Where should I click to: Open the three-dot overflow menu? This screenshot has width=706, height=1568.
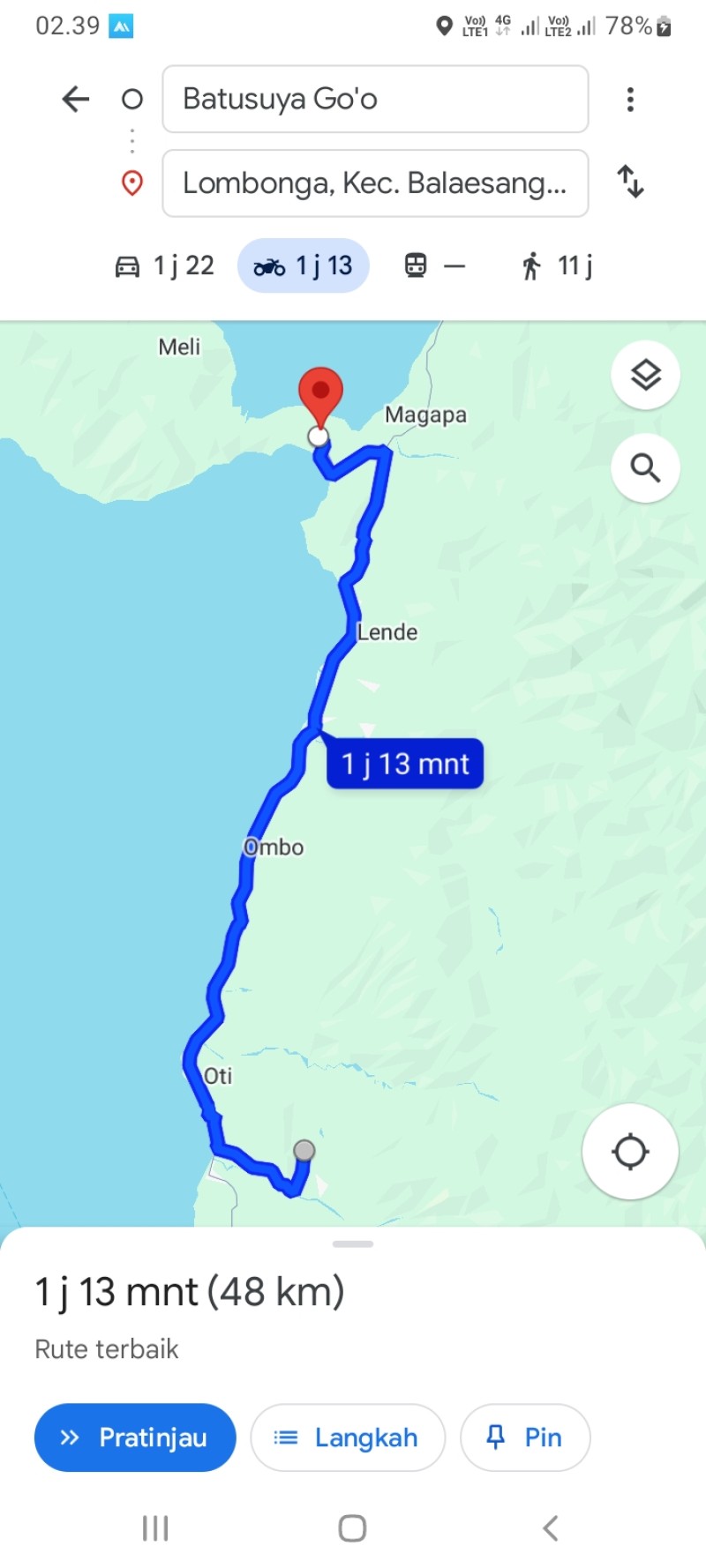point(630,99)
